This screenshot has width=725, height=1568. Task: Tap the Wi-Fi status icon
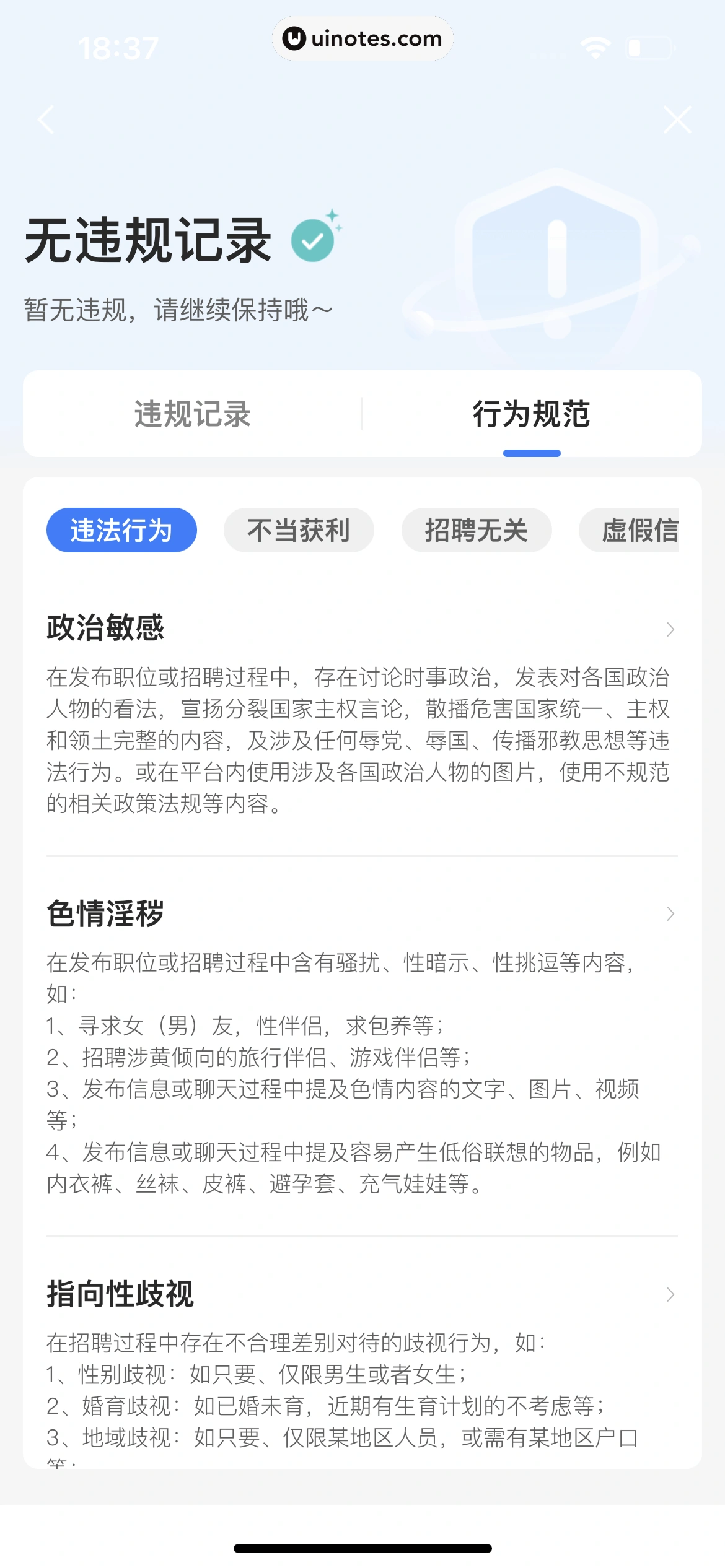tap(595, 45)
